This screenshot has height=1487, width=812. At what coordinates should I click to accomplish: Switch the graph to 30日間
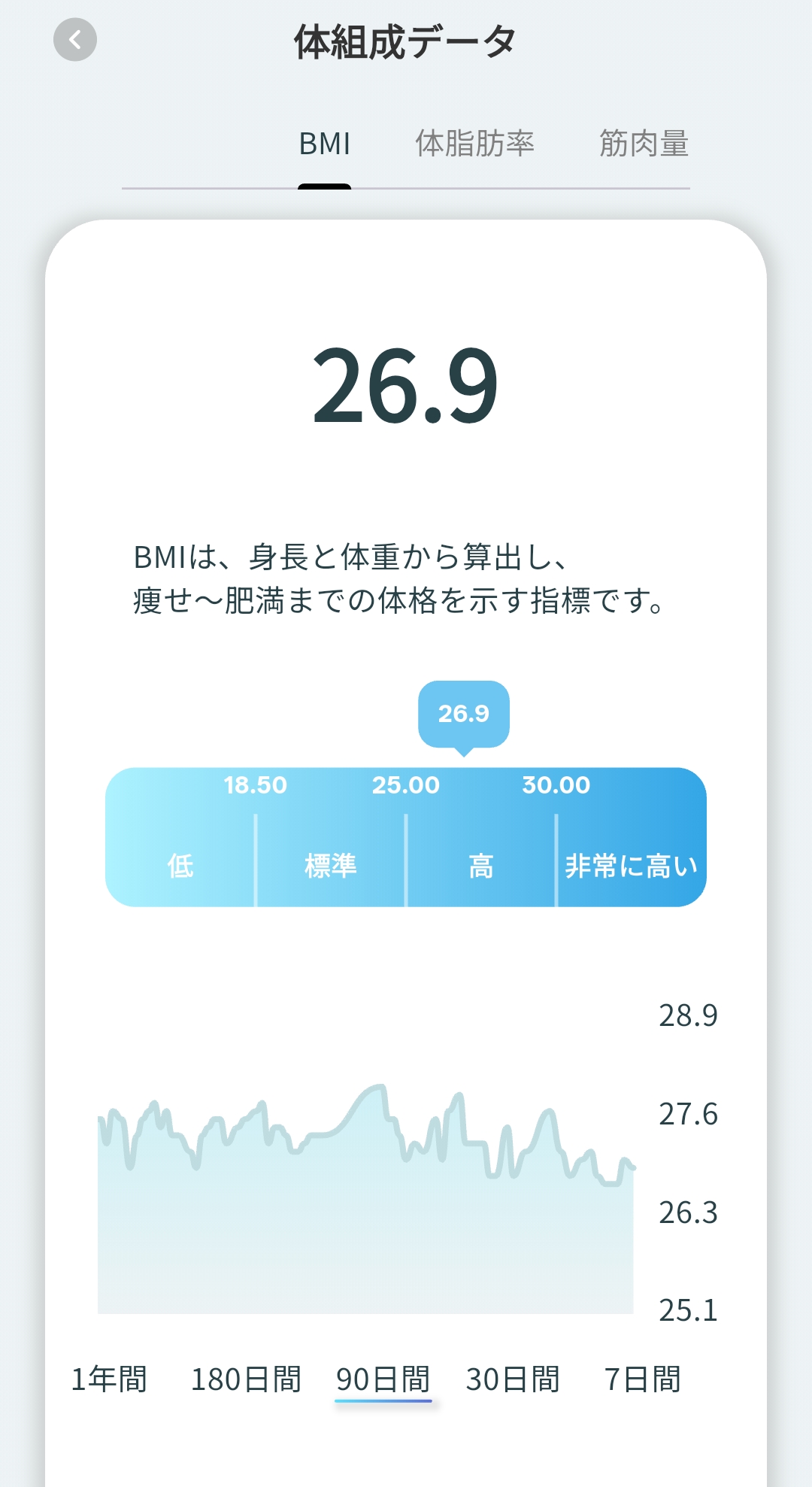[513, 1379]
